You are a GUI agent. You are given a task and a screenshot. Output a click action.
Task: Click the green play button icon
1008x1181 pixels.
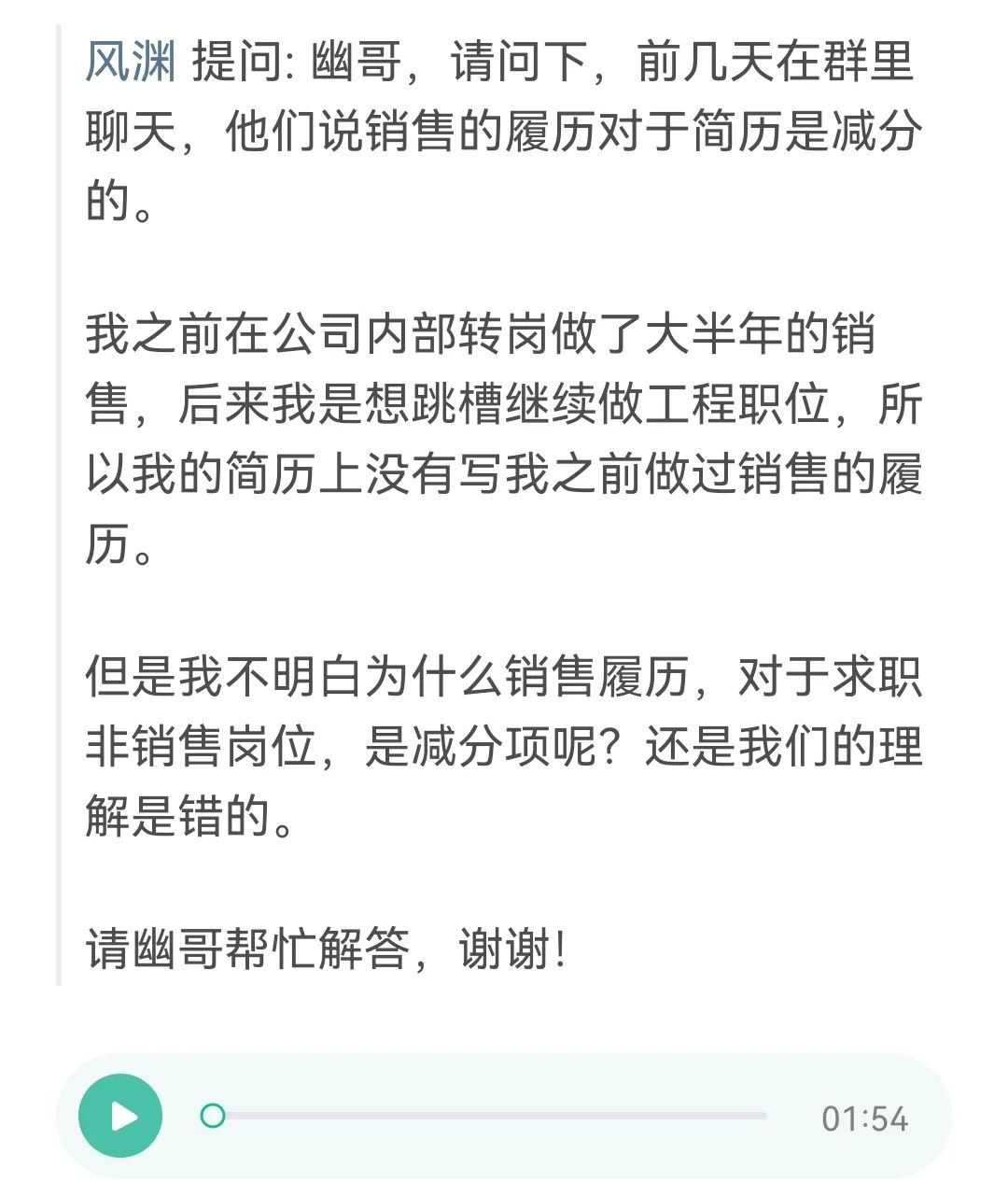(x=121, y=1114)
